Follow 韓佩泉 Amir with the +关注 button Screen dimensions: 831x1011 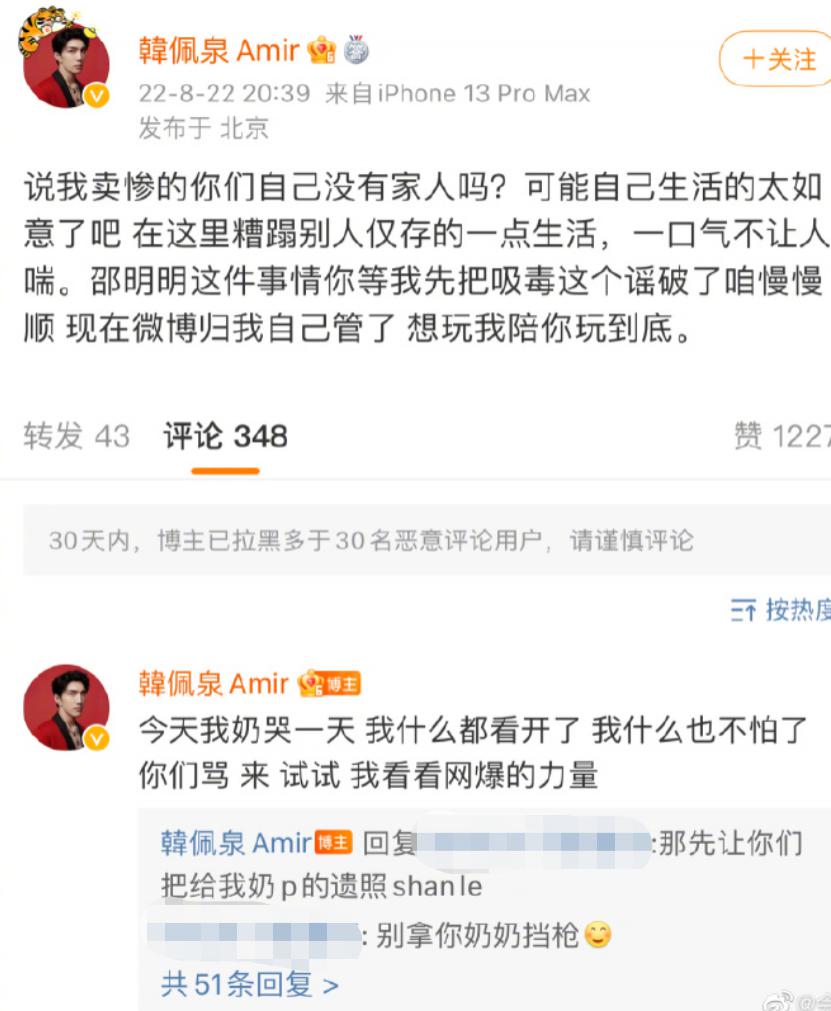pos(778,59)
